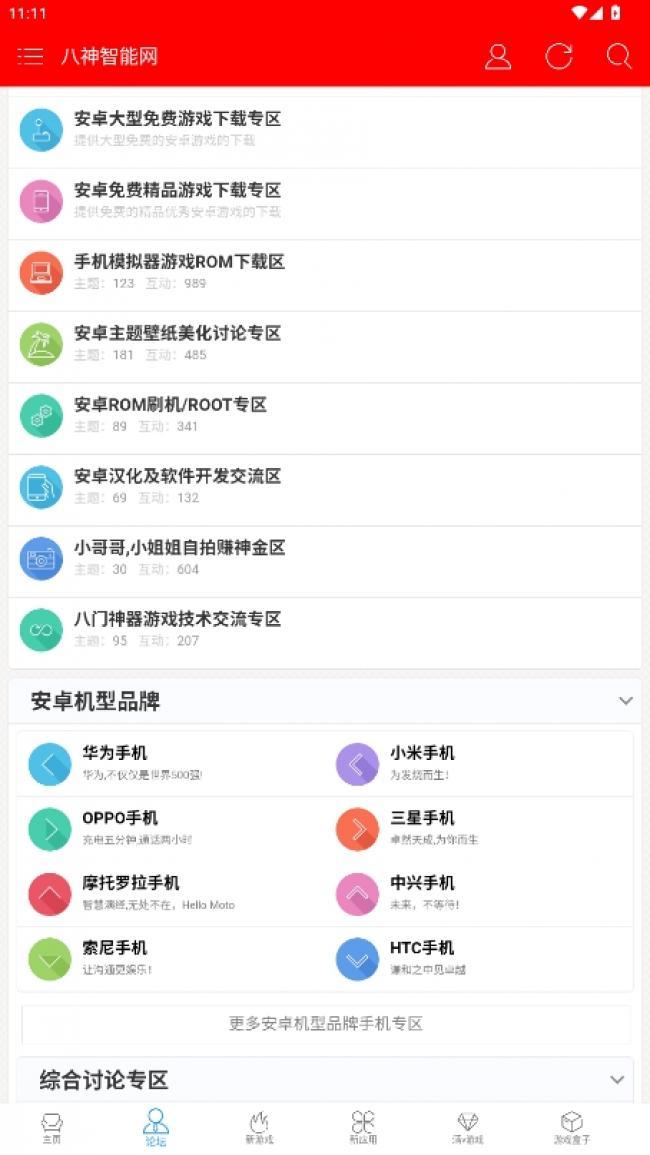Open the user profile icon

(498, 57)
